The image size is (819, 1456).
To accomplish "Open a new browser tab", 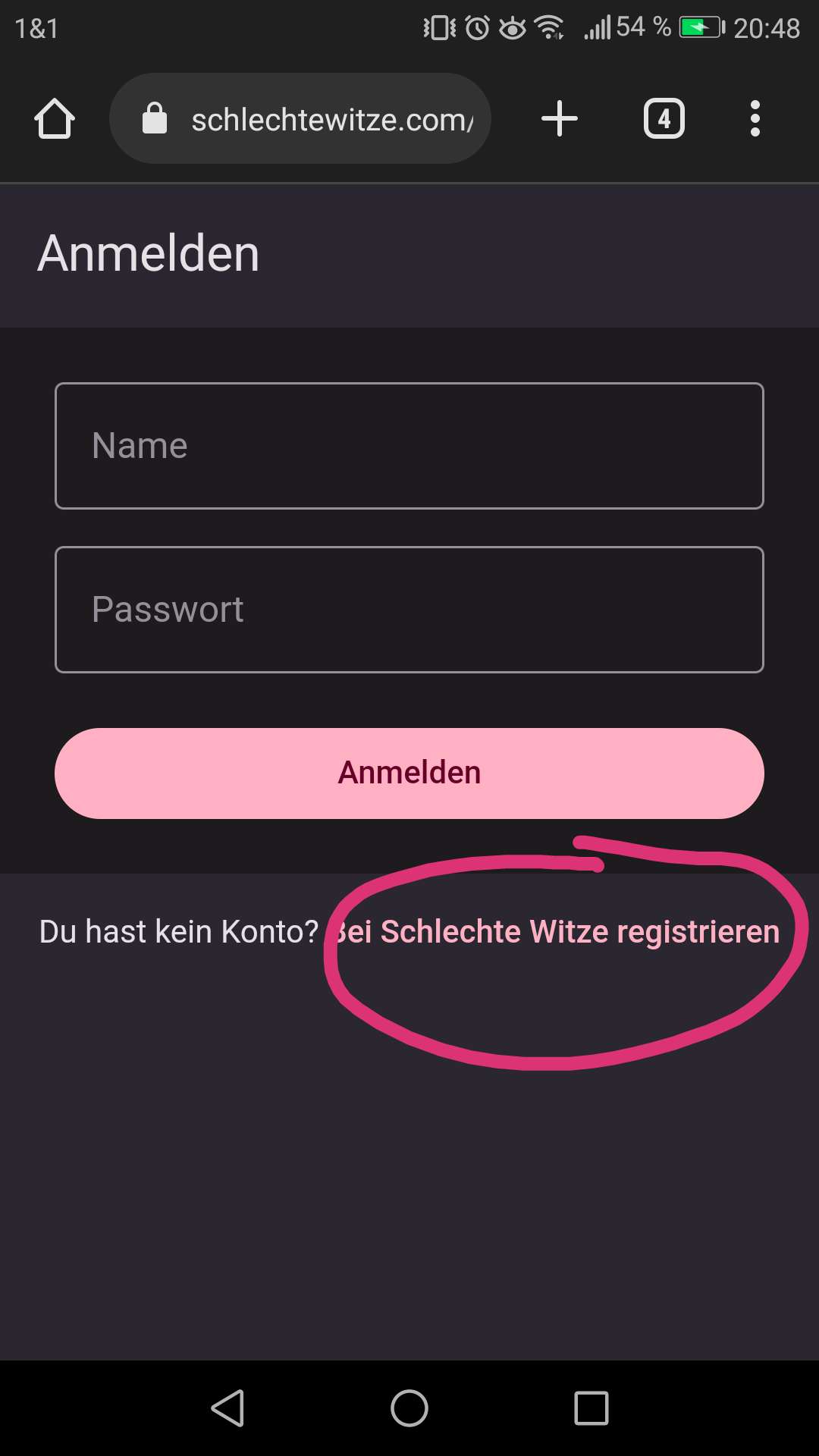I will pyautogui.click(x=560, y=118).
